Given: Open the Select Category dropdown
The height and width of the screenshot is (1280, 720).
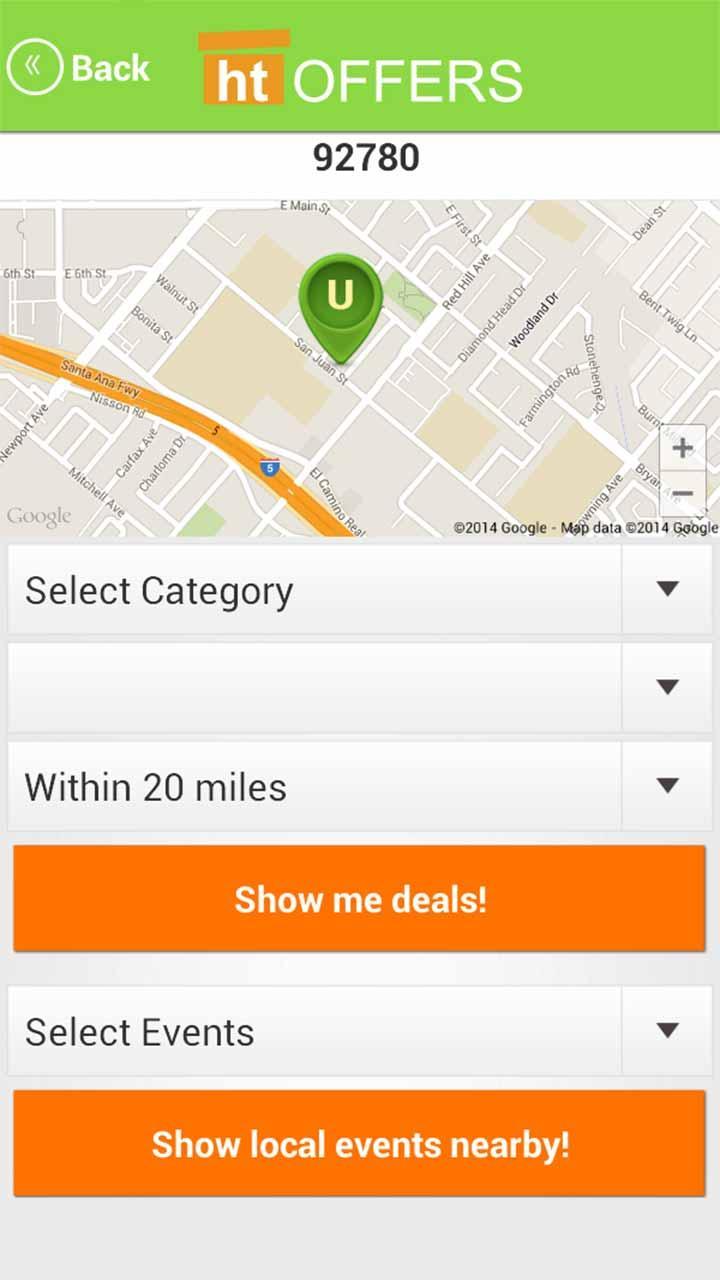Looking at the screenshot, I should (360, 590).
